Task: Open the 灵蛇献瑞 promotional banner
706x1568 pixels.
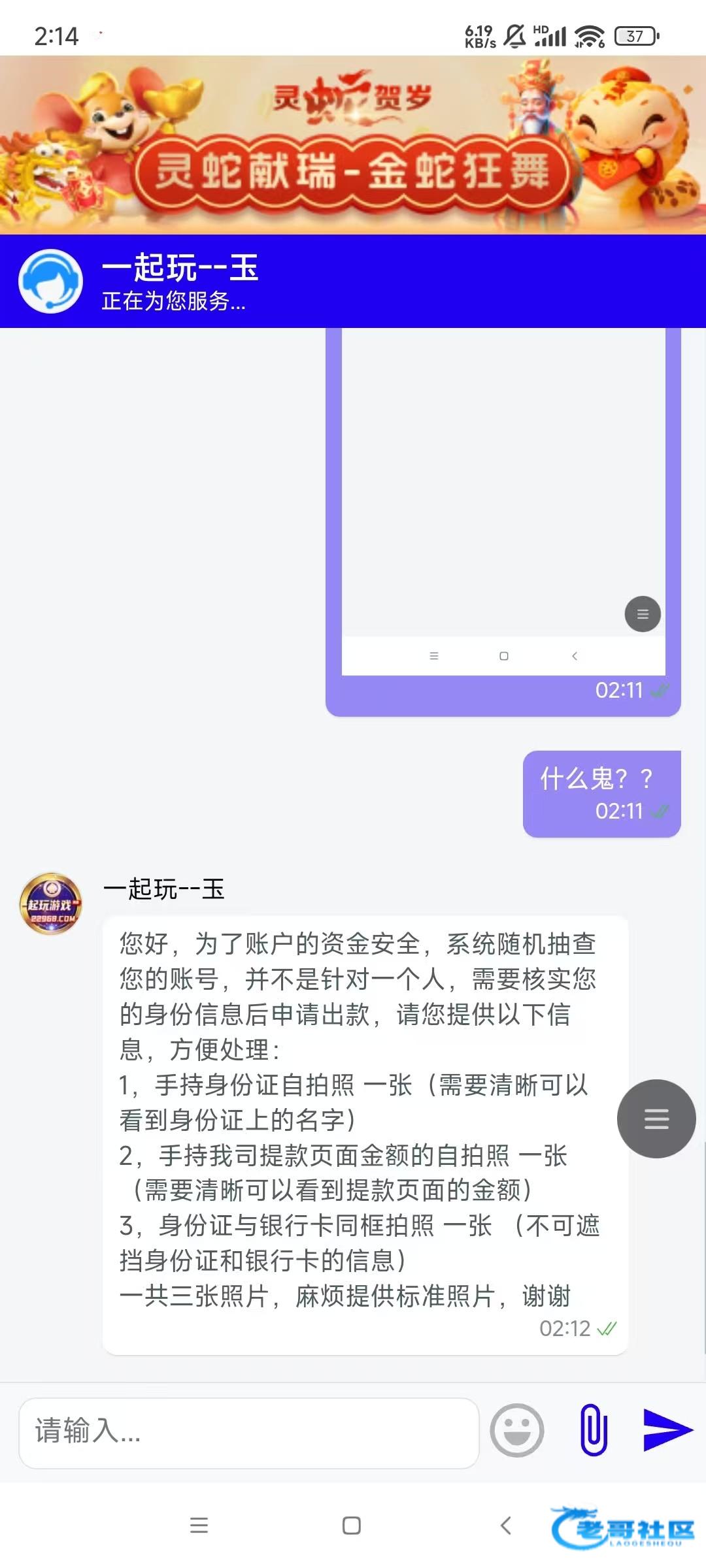Action: (353, 145)
